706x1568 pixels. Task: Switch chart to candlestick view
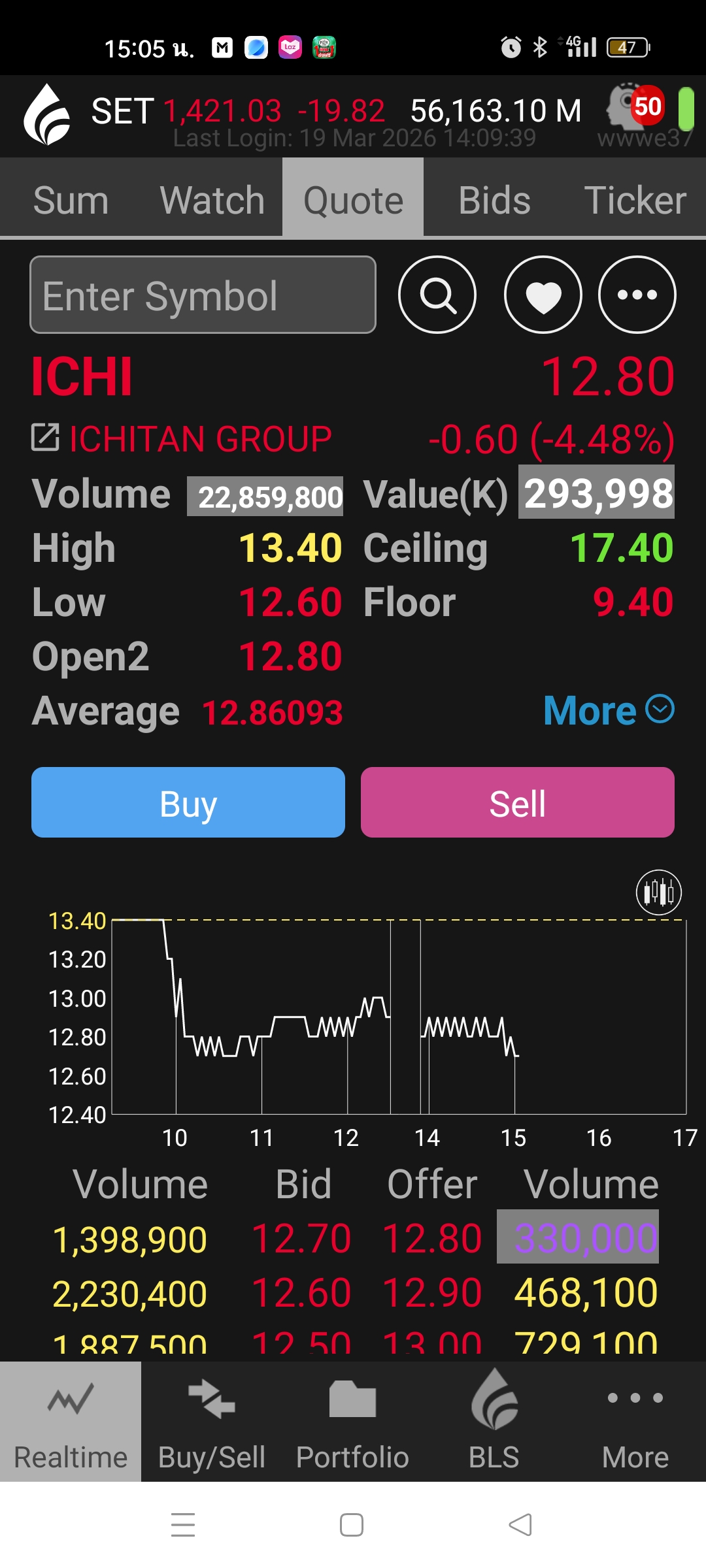(x=659, y=892)
